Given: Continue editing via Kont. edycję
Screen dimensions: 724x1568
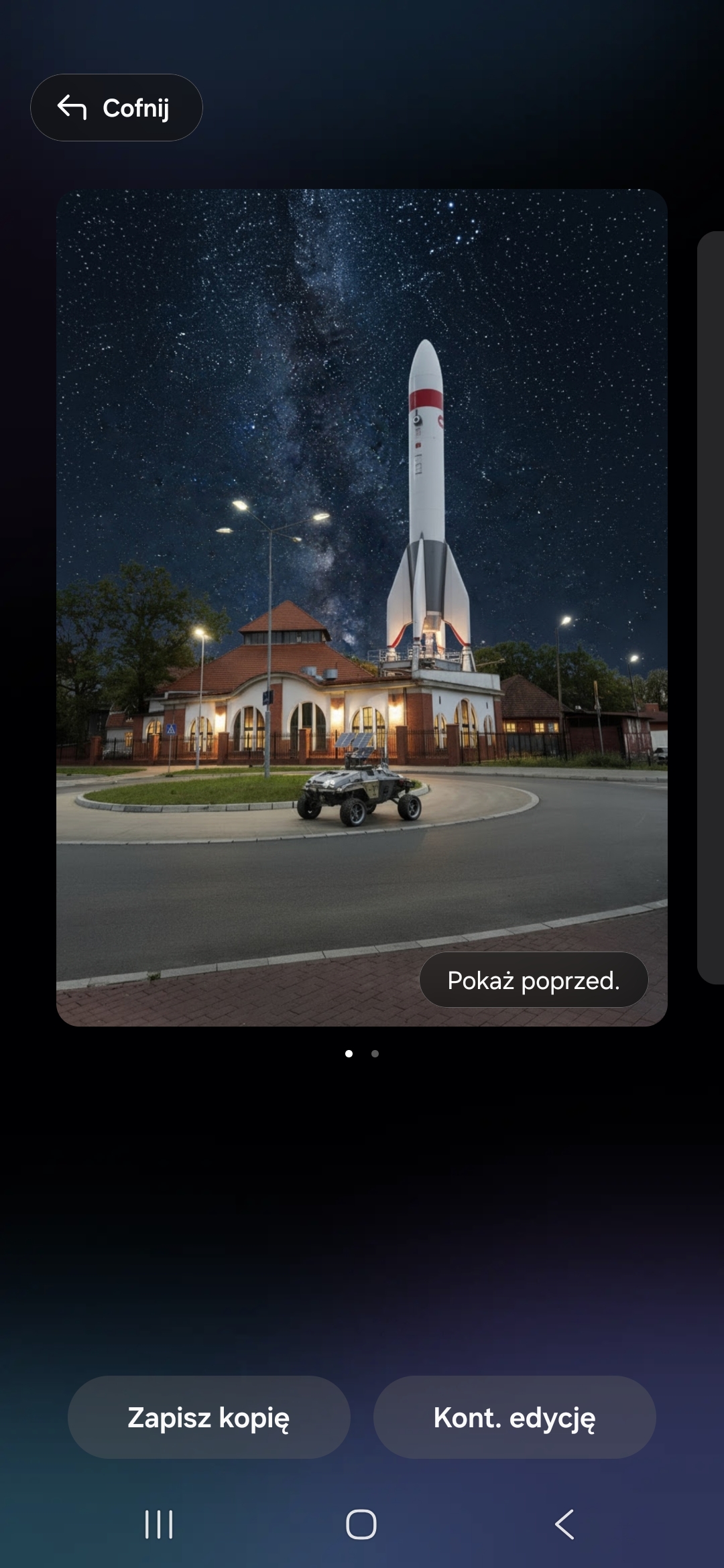Looking at the screenshot, I should (x=515, y=1417).
